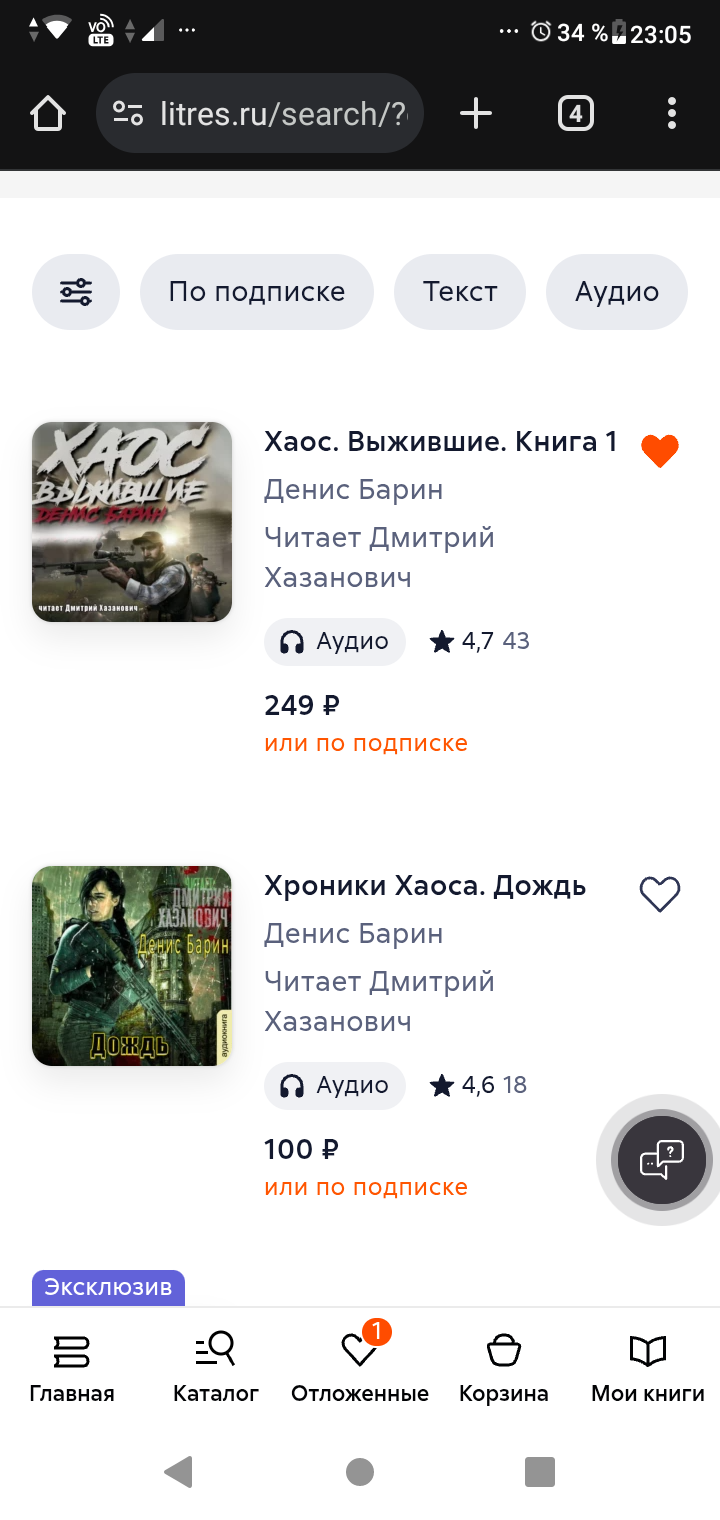Viewport: 720px width, 1520px height.
Task: Open the «Хроники Хаоса. Дождь» cover
Action: [132, 966]
